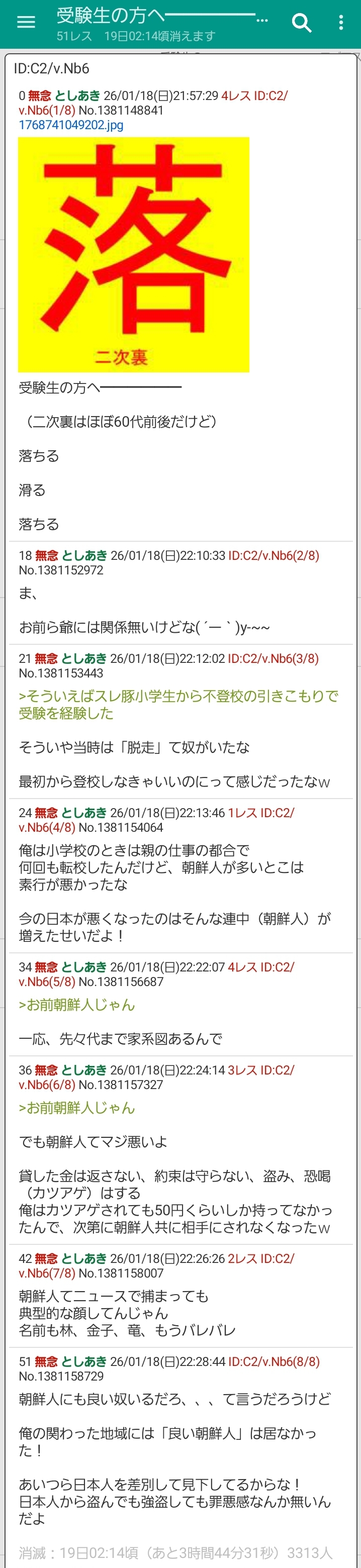Viewport: 361px width, 1568px height.
Task: Show the 1レス reply to post 24
Action: click(243, 813)
